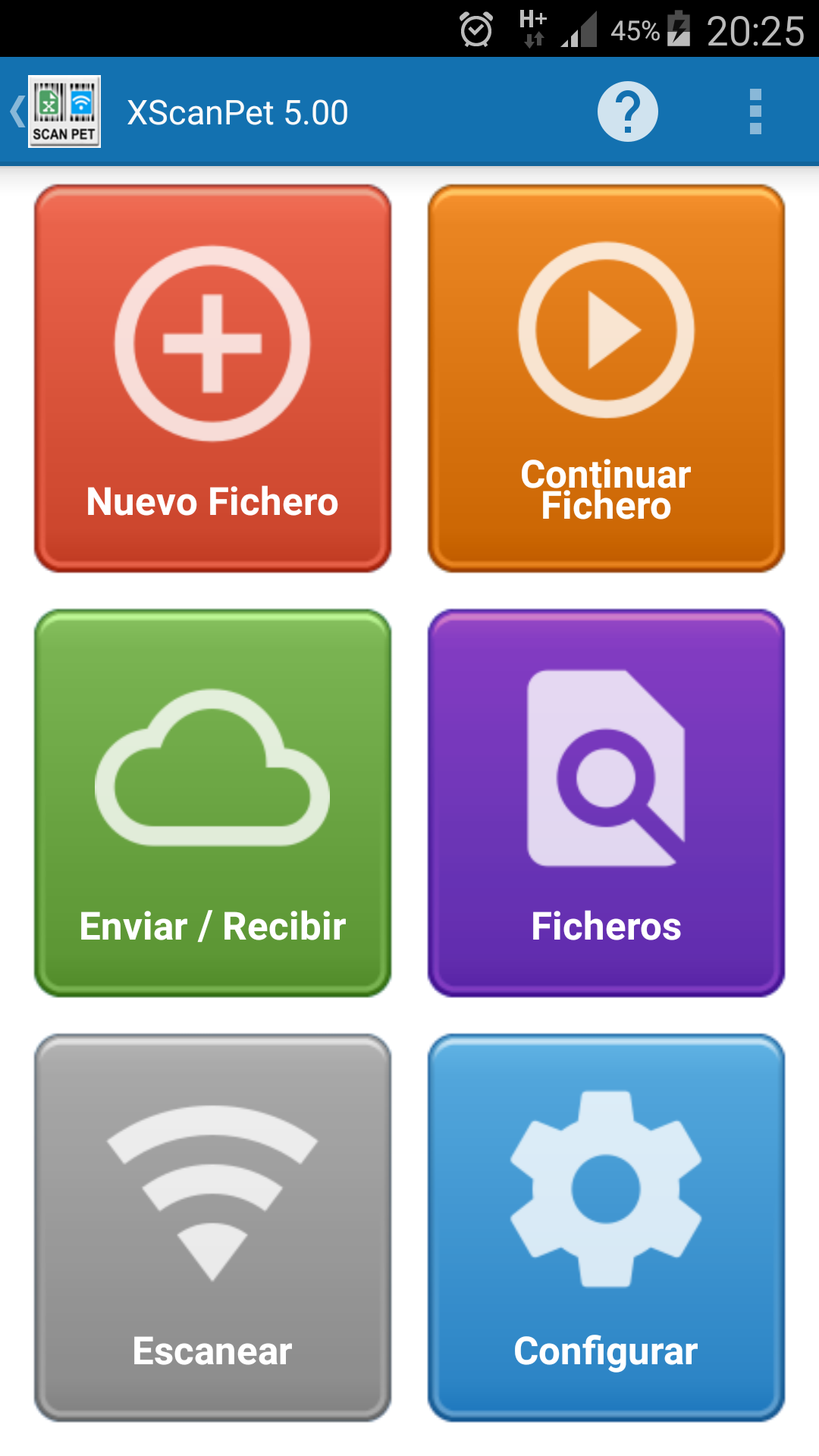Image resolution: width=819 pixels, height=1456 pixels.
Task: Open the overflow options menu
Action: tap(755, 111)
